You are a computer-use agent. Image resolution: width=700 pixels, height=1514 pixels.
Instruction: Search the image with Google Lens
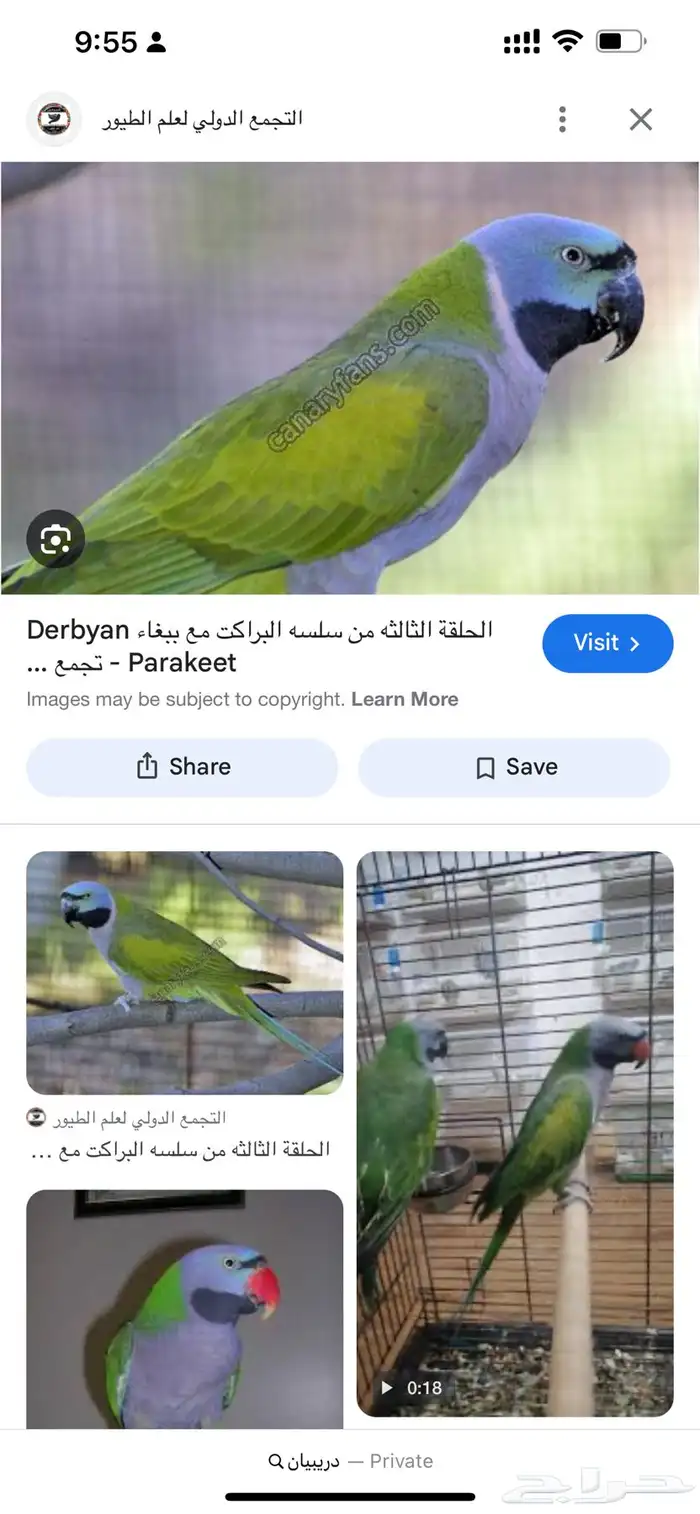[56, 540]
